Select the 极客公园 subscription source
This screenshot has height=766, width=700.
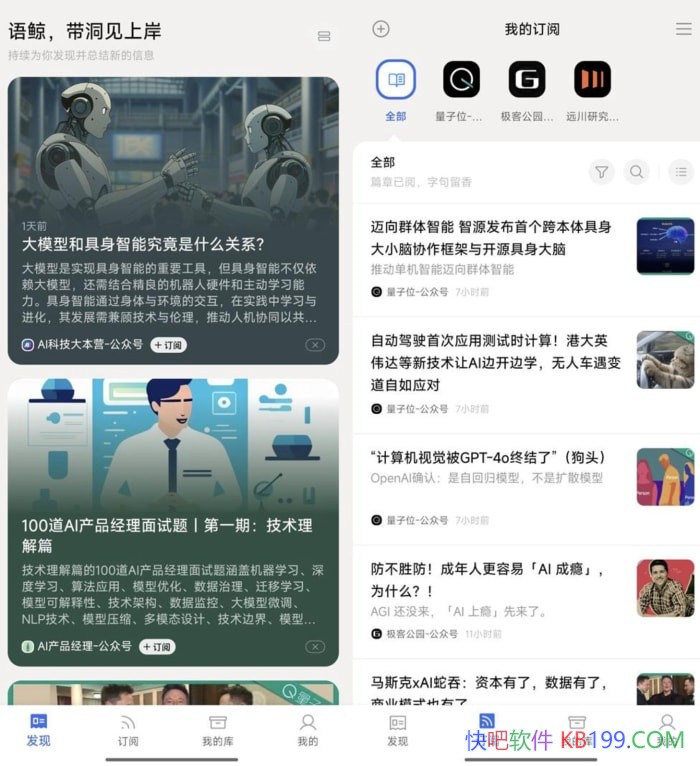[527, 80]
